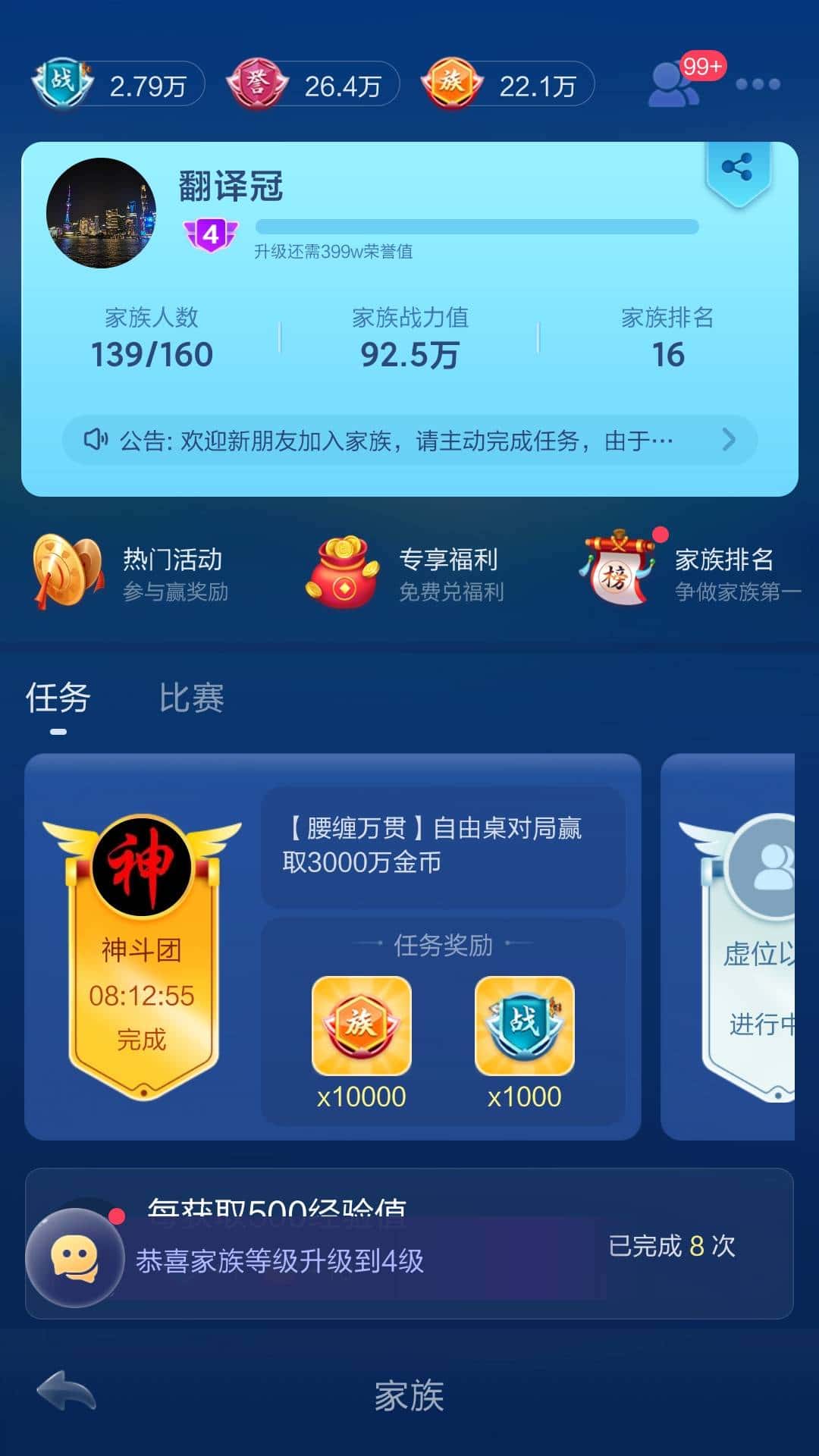Screen dimensions: 819x1456
Task: Switch to the 比赛 tab
Action: (192, 700)
